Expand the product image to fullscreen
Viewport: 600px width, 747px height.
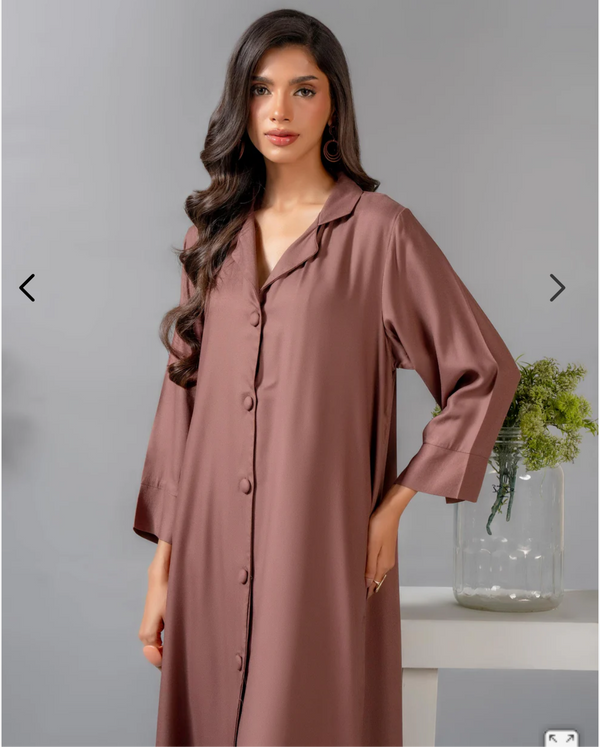pyautogui.click(x=561, y=738)
